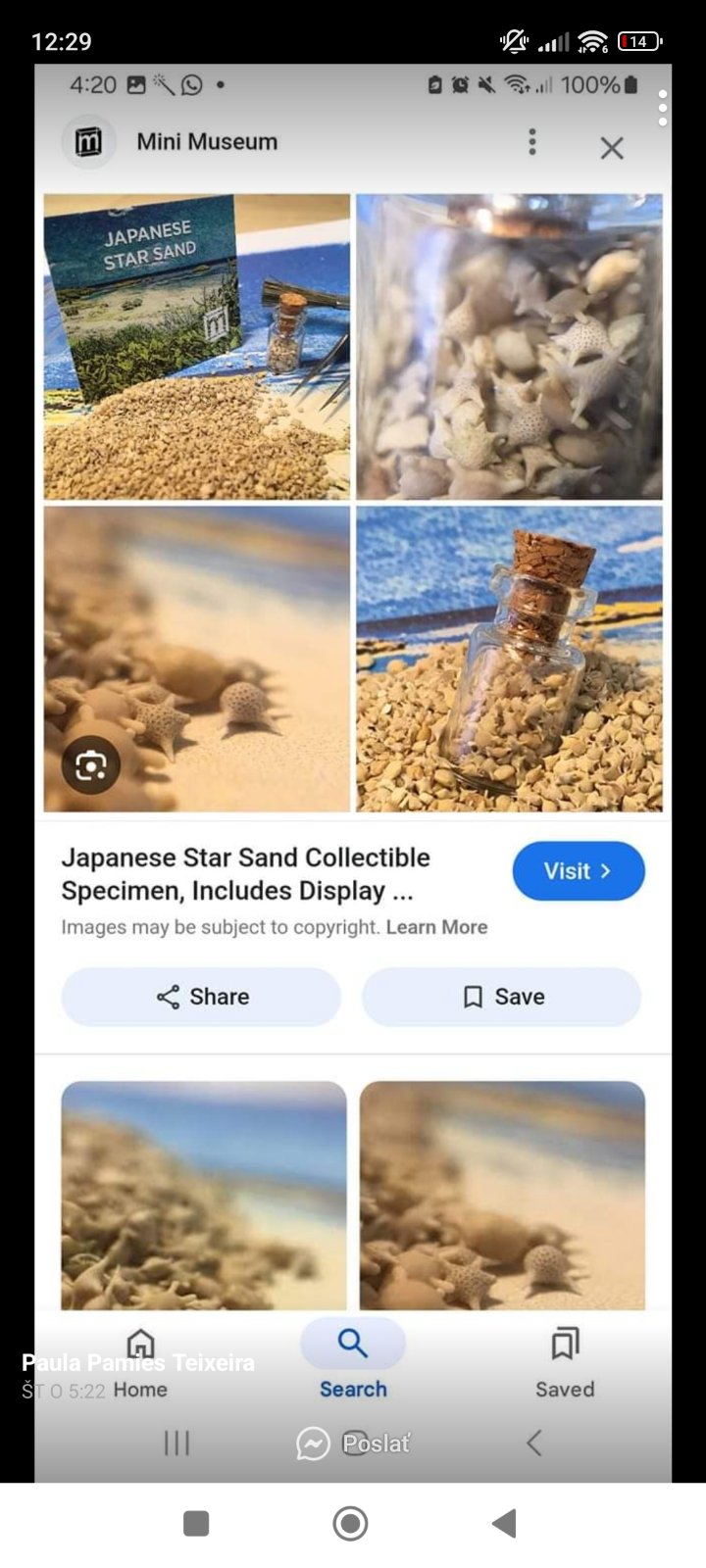Open the viewer's three-dot overflow menu

[x=663, y=108]
